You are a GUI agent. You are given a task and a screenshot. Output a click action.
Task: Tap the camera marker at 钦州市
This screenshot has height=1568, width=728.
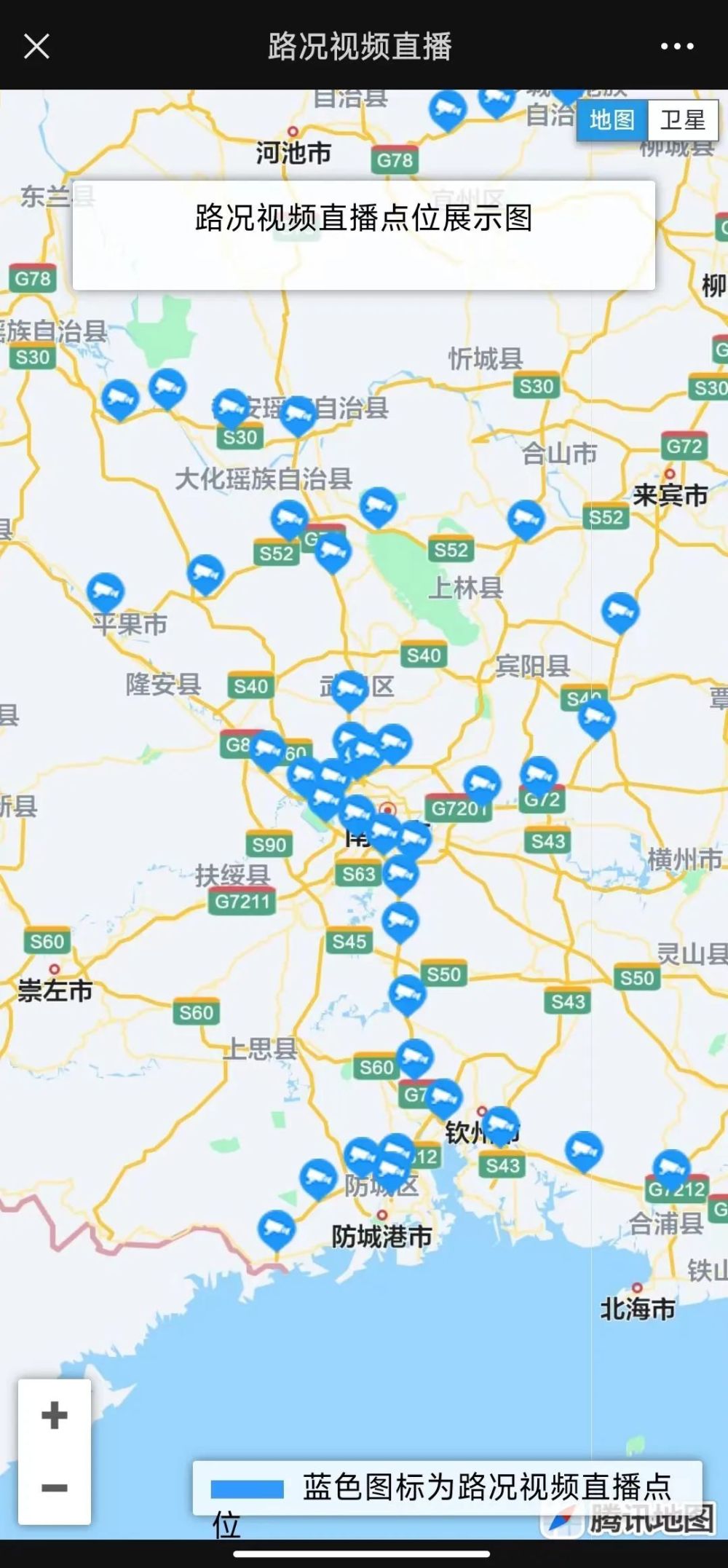501,1124
